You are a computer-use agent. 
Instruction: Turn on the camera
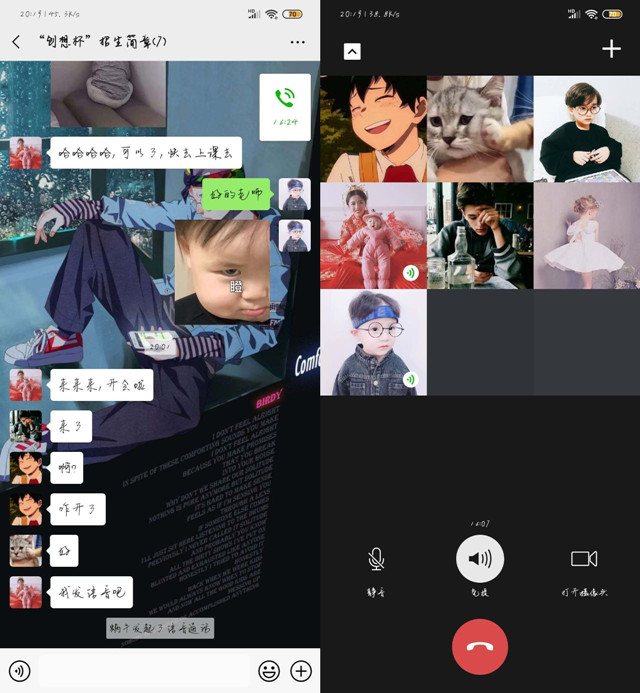tap(584, 559)
